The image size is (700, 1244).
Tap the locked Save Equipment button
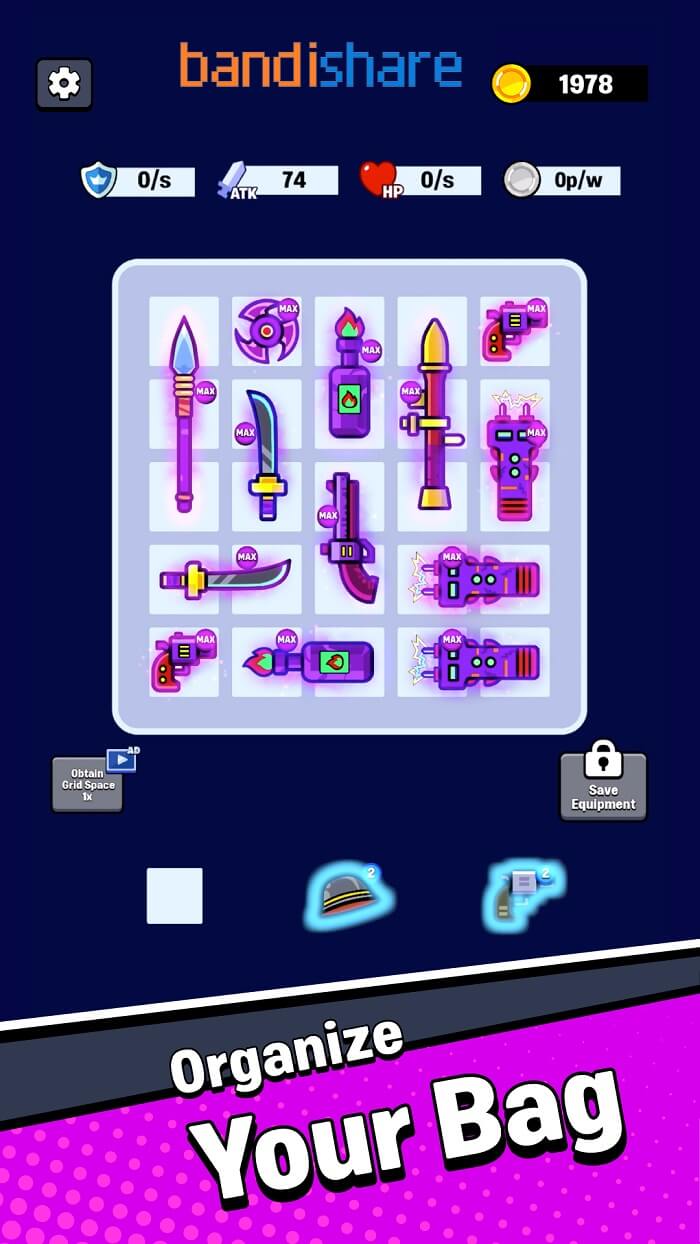tap(603, 782)
